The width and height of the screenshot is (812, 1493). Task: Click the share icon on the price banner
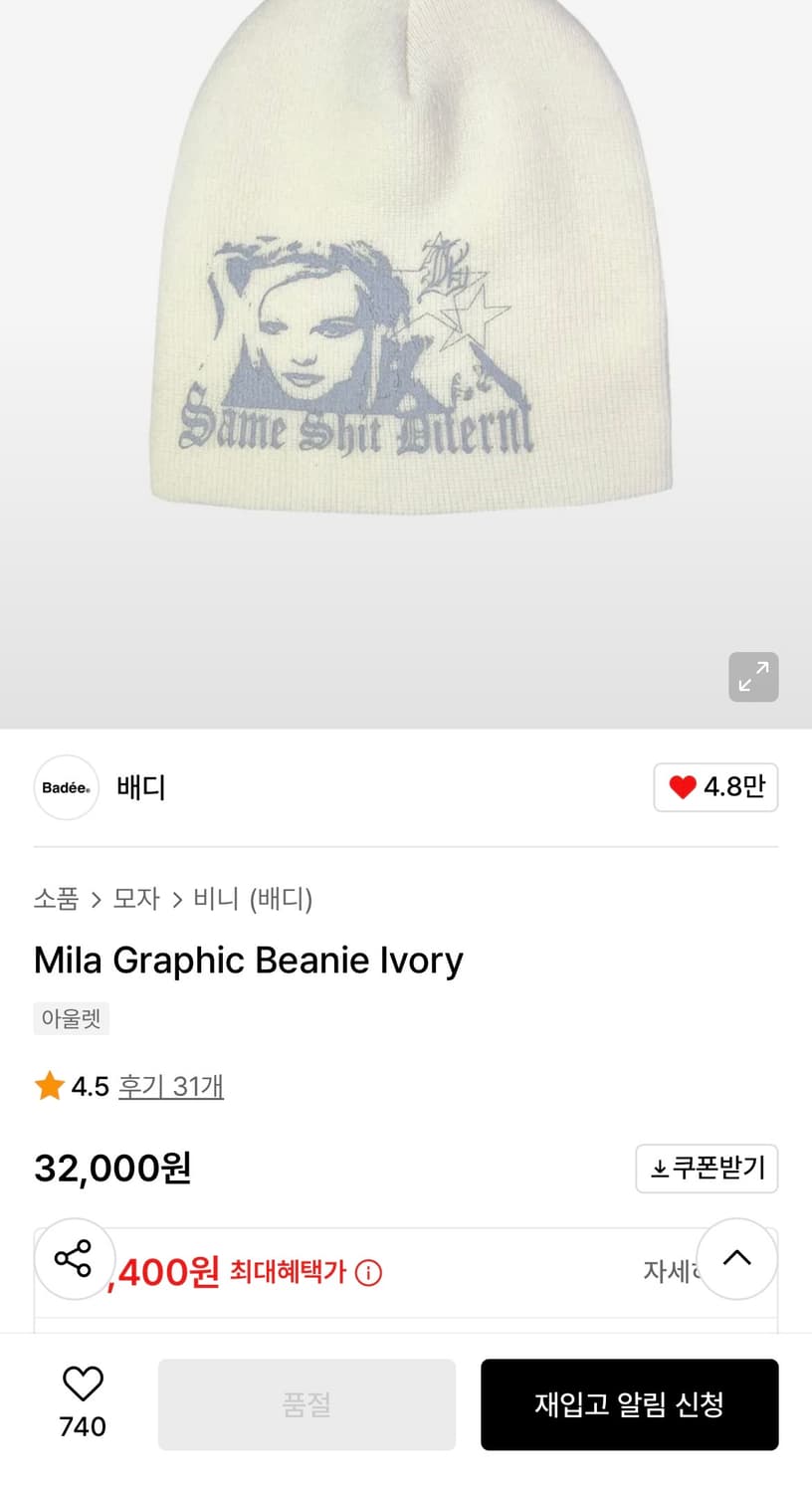(75, 1259)
